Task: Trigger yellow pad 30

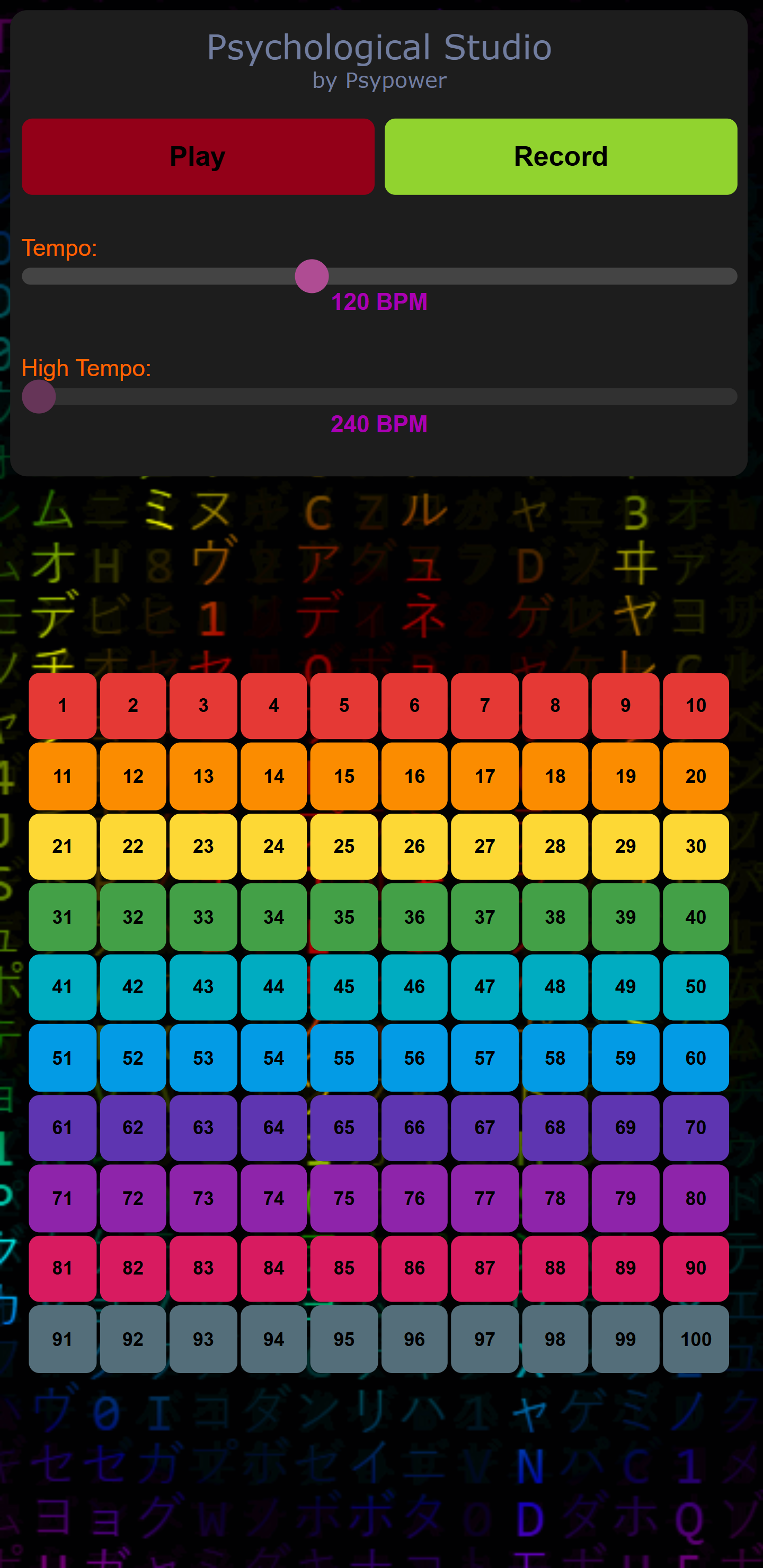Action: [x=695, y=846]
